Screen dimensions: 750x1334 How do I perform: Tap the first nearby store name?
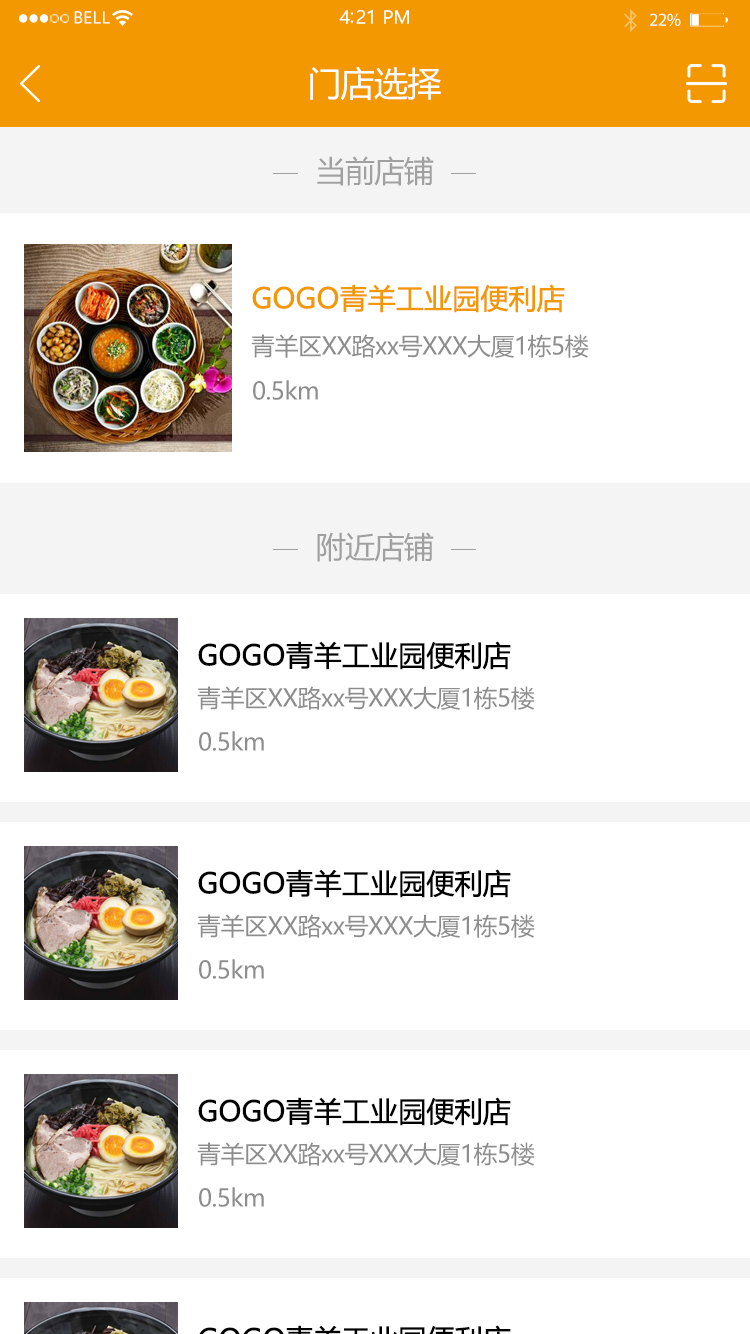[354, 655]
